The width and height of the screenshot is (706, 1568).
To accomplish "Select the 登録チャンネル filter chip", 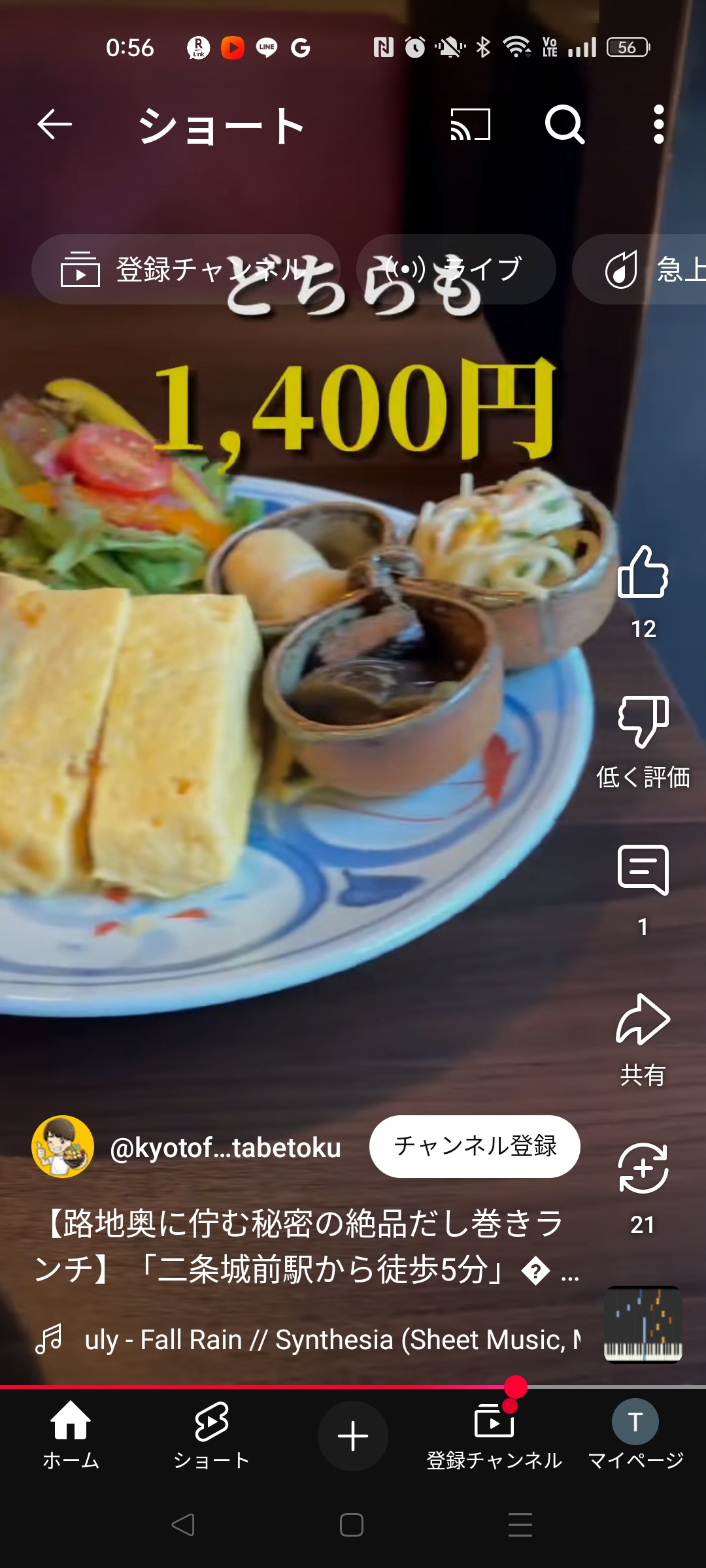I will pos(186,269).
